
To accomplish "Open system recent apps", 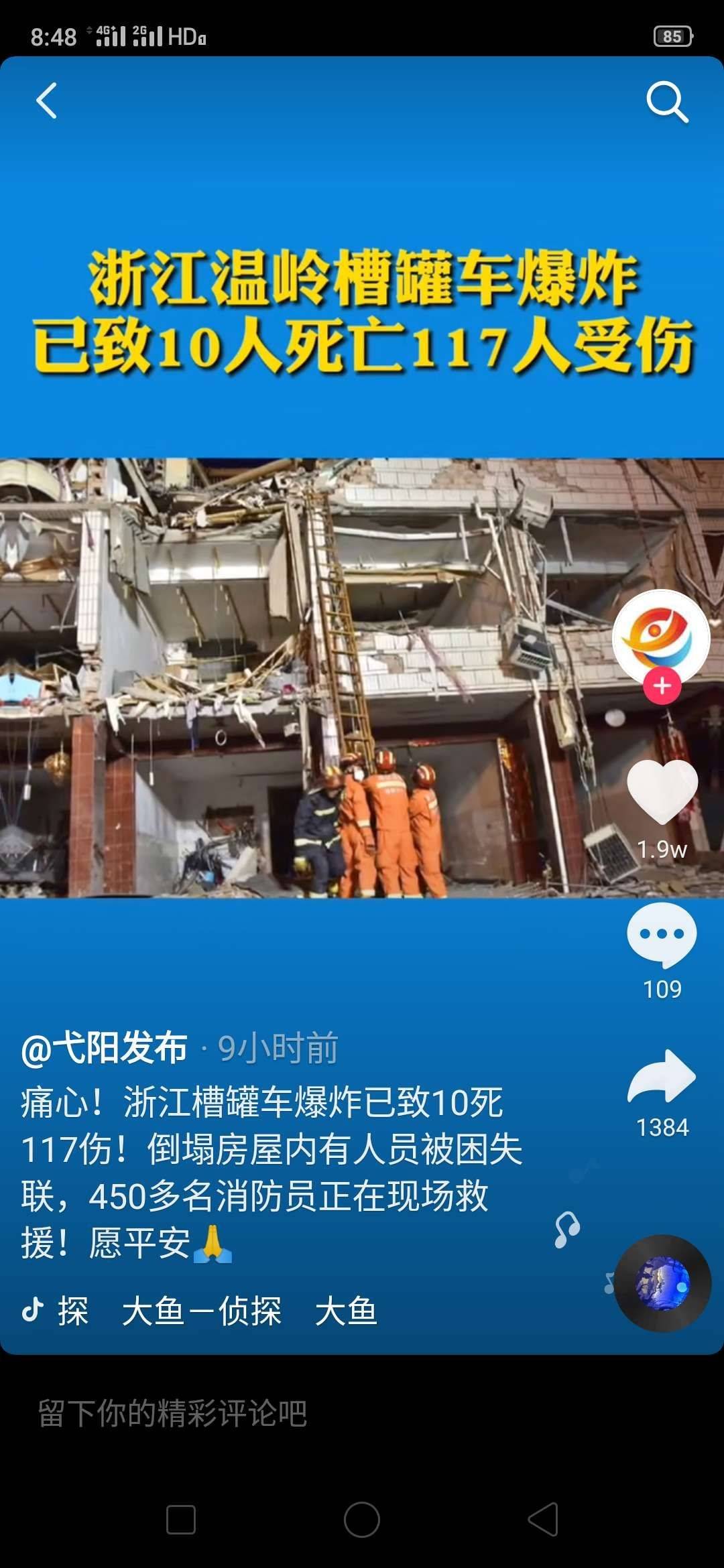I will (x=181, y=1520).
